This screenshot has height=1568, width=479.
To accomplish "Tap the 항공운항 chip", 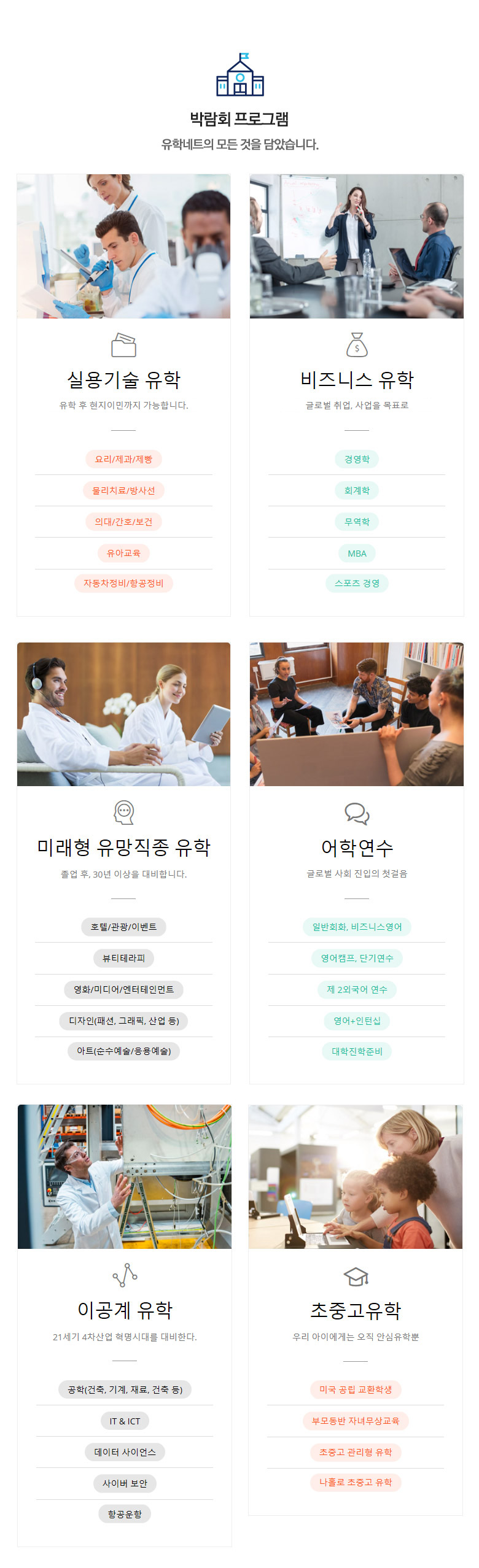I will (x=125, y=1514).
